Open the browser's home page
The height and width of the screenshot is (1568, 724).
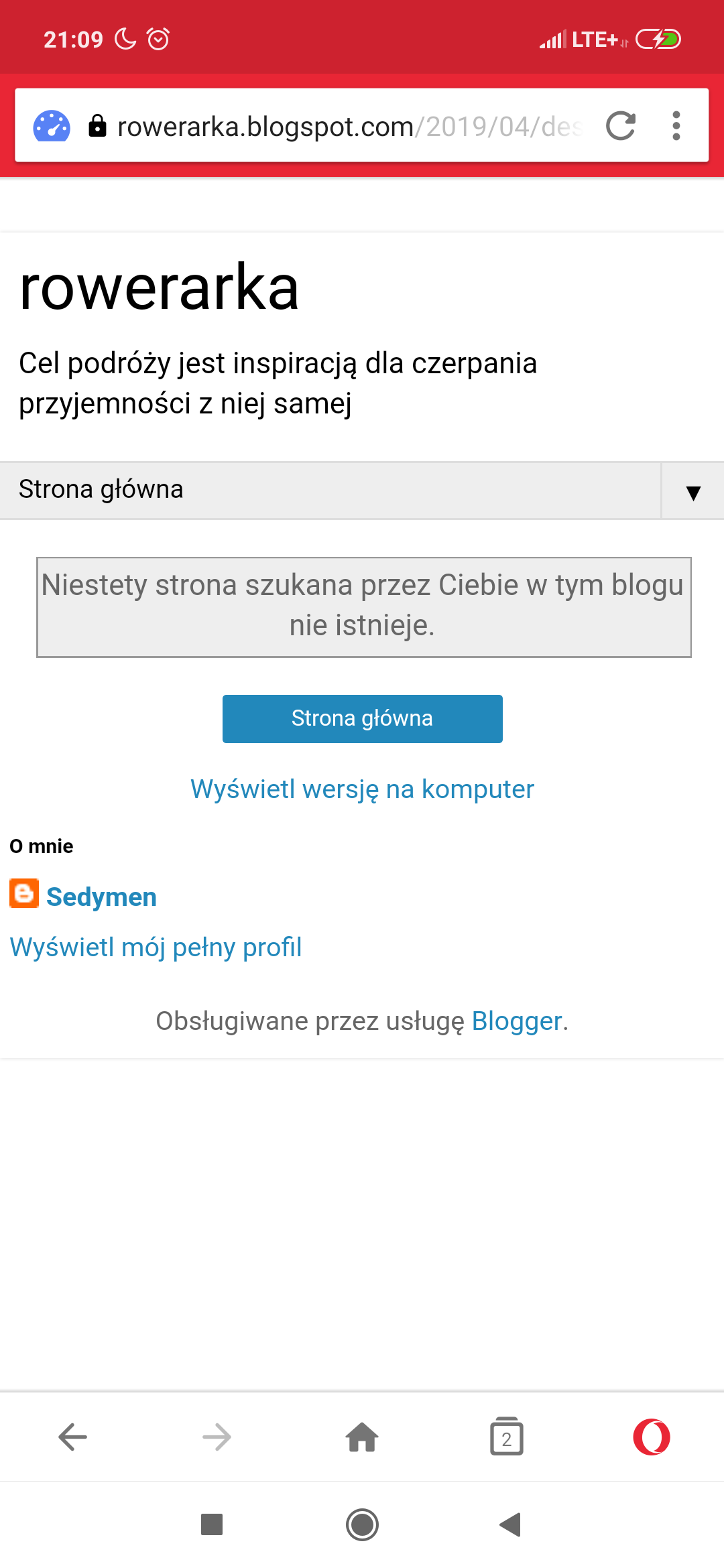pyautogui.click(x=362, y=1437)
